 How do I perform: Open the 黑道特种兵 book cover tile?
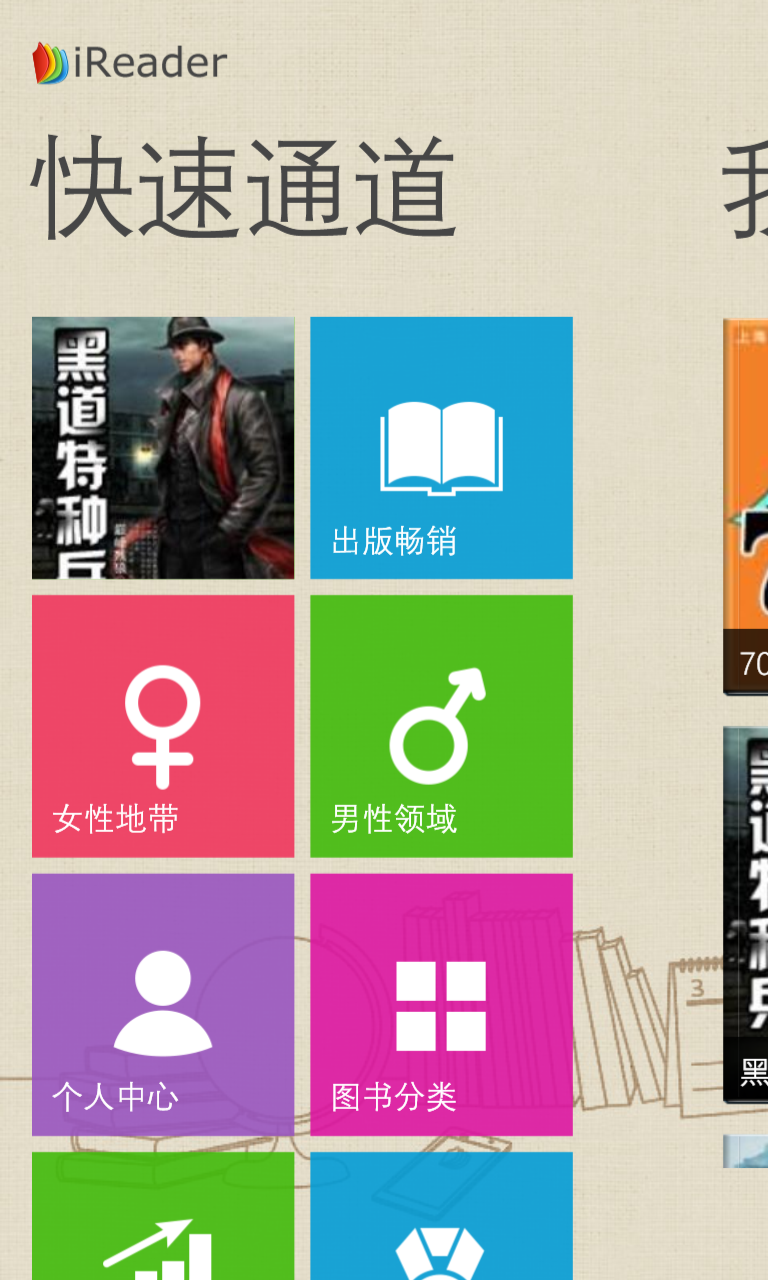coord(163,448)
